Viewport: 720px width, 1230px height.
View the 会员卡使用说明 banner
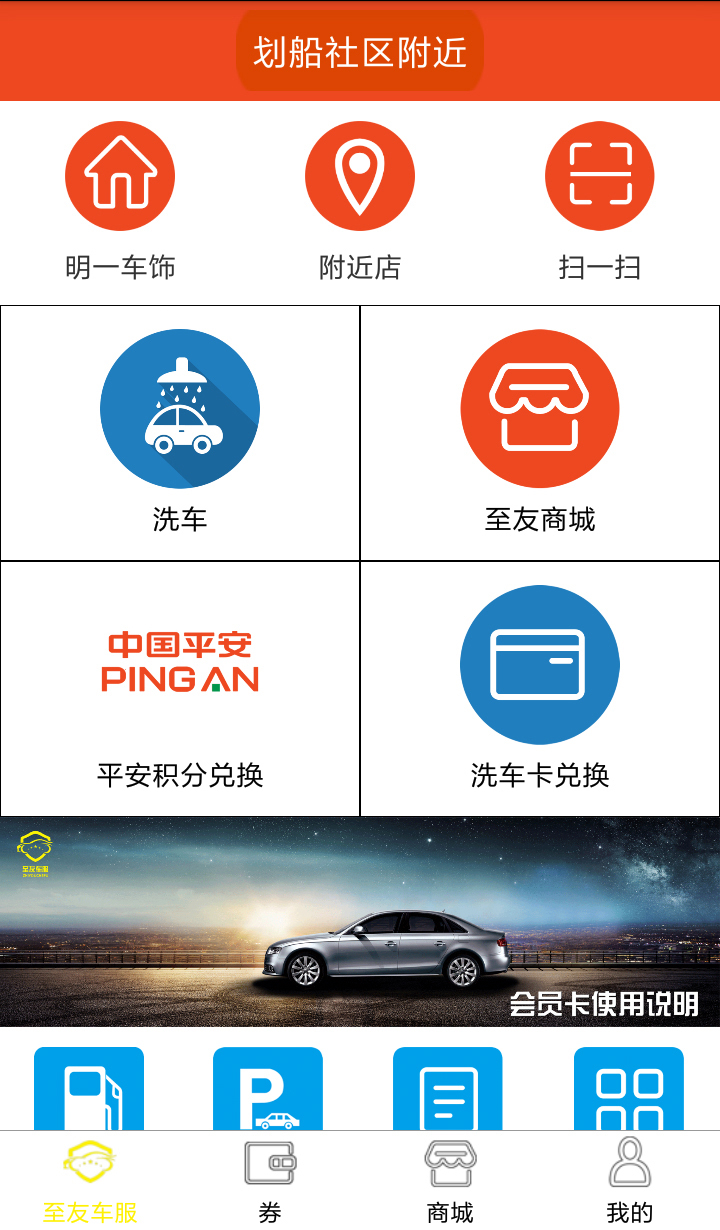tap(360, 922)
